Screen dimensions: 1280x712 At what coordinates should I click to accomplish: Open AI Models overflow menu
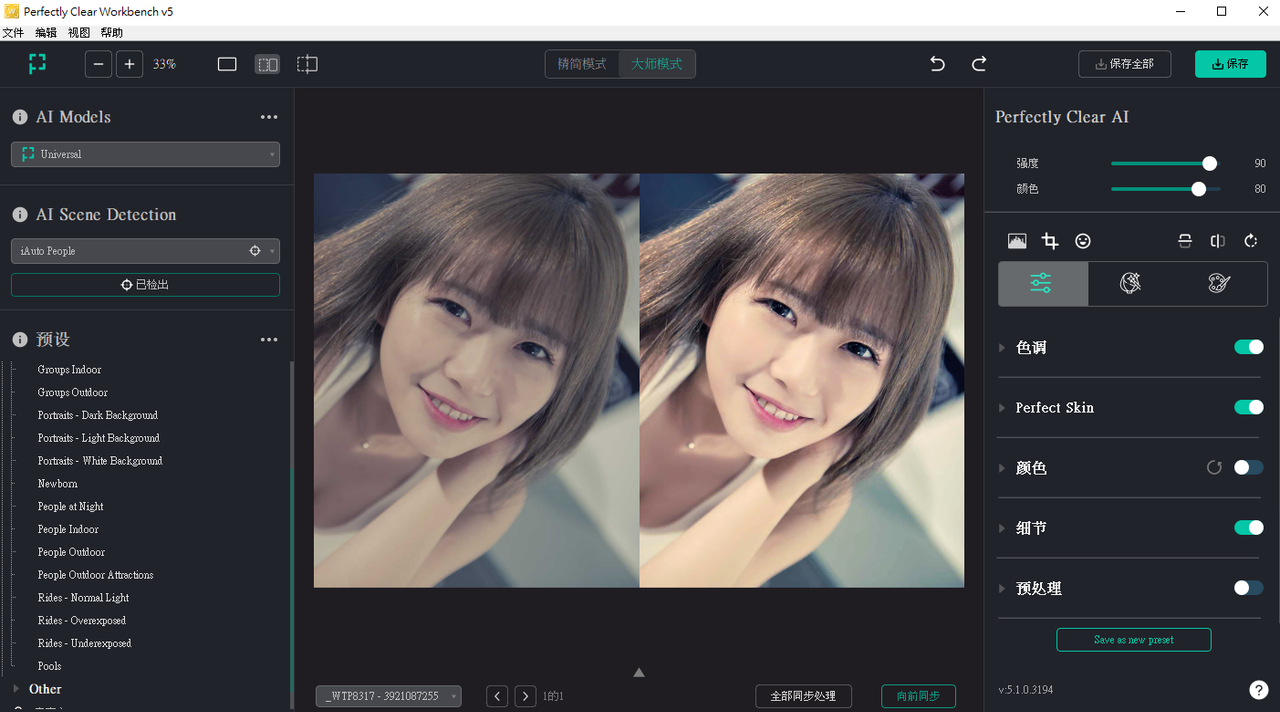click(x=269, y=117)
